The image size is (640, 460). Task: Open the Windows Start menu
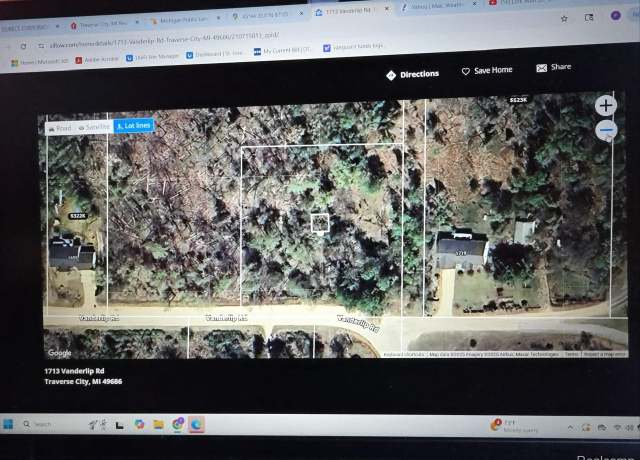tap(8, 424)
